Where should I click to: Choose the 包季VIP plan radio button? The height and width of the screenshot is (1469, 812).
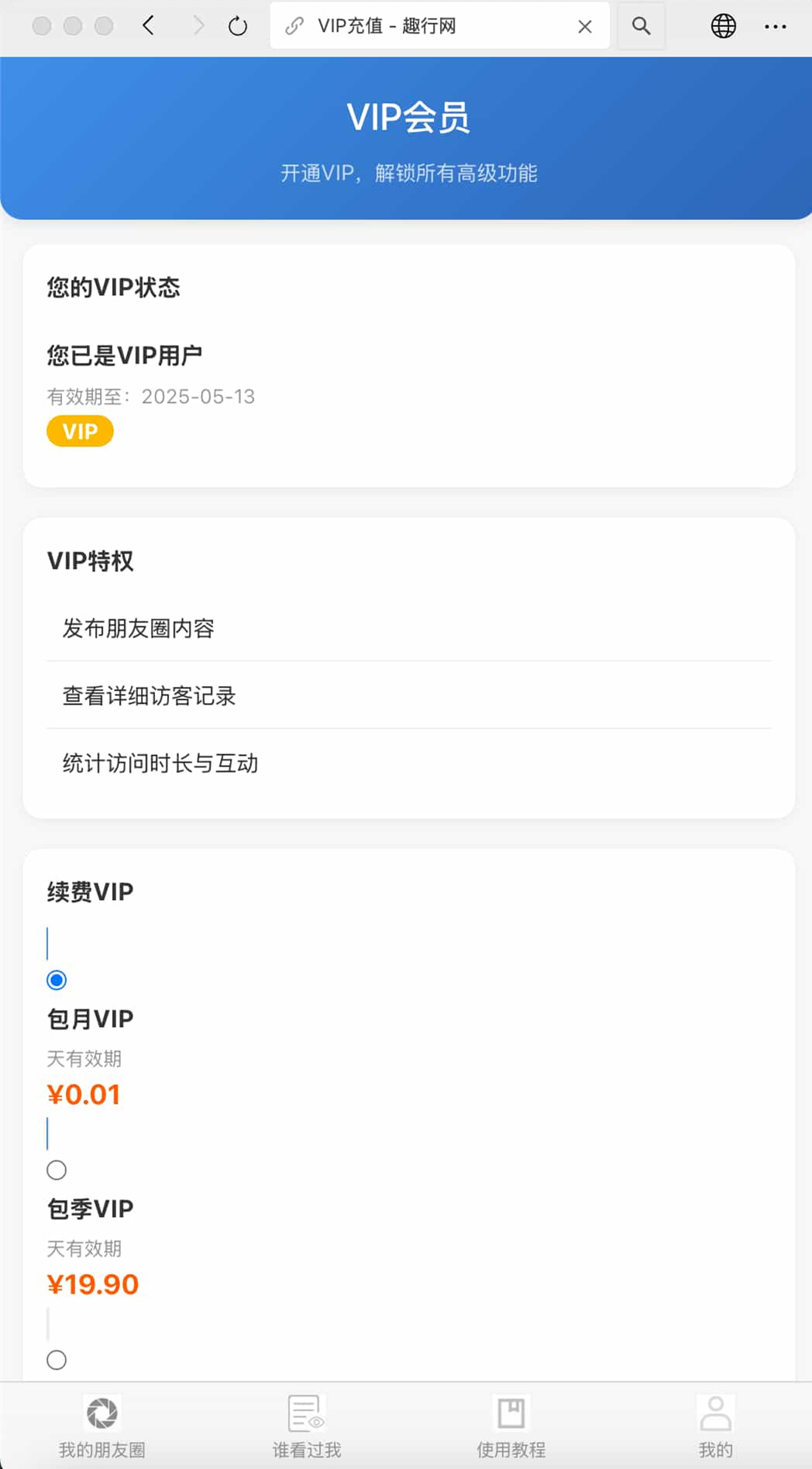pyautogui.click(x=57, y=1170)
